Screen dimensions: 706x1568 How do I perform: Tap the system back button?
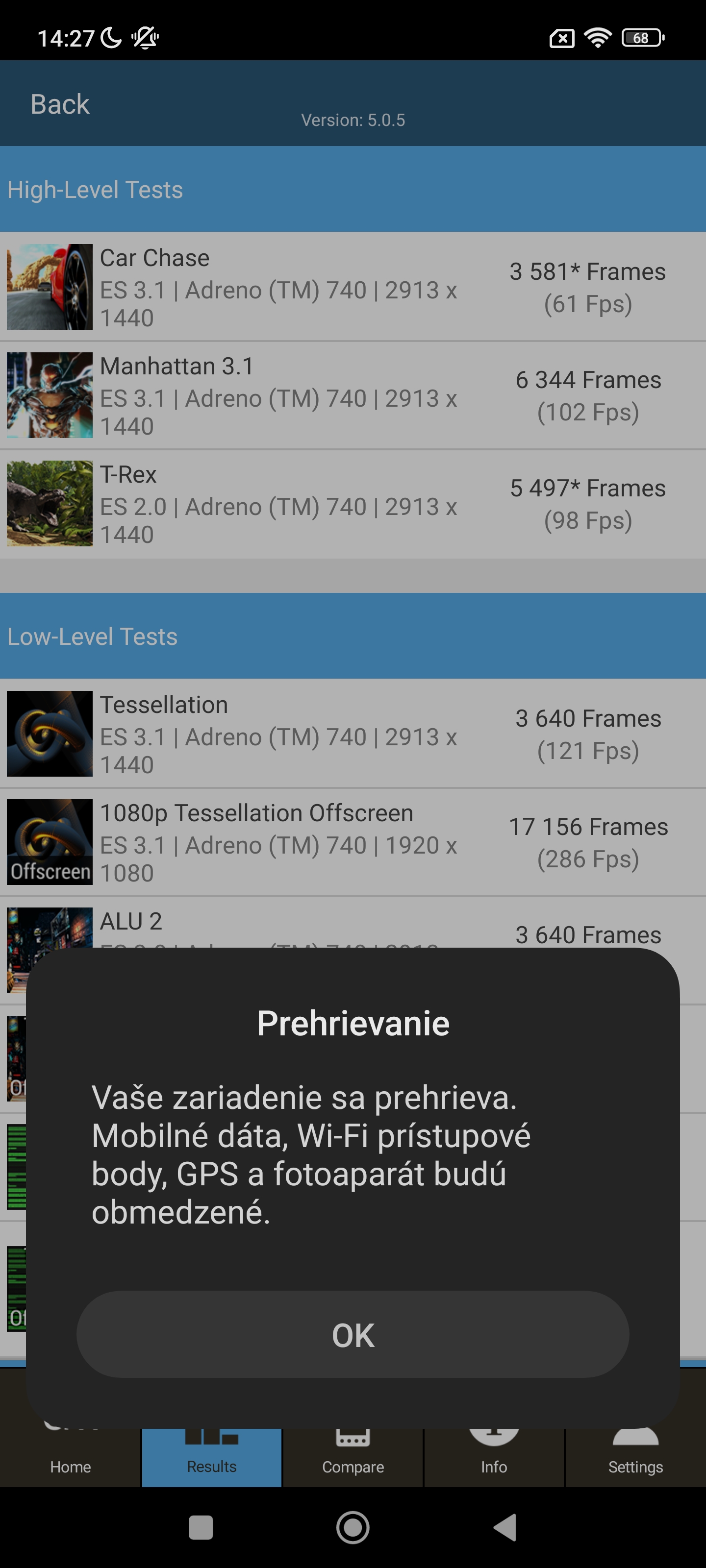pyautogui.click(x=505, y=1527)
